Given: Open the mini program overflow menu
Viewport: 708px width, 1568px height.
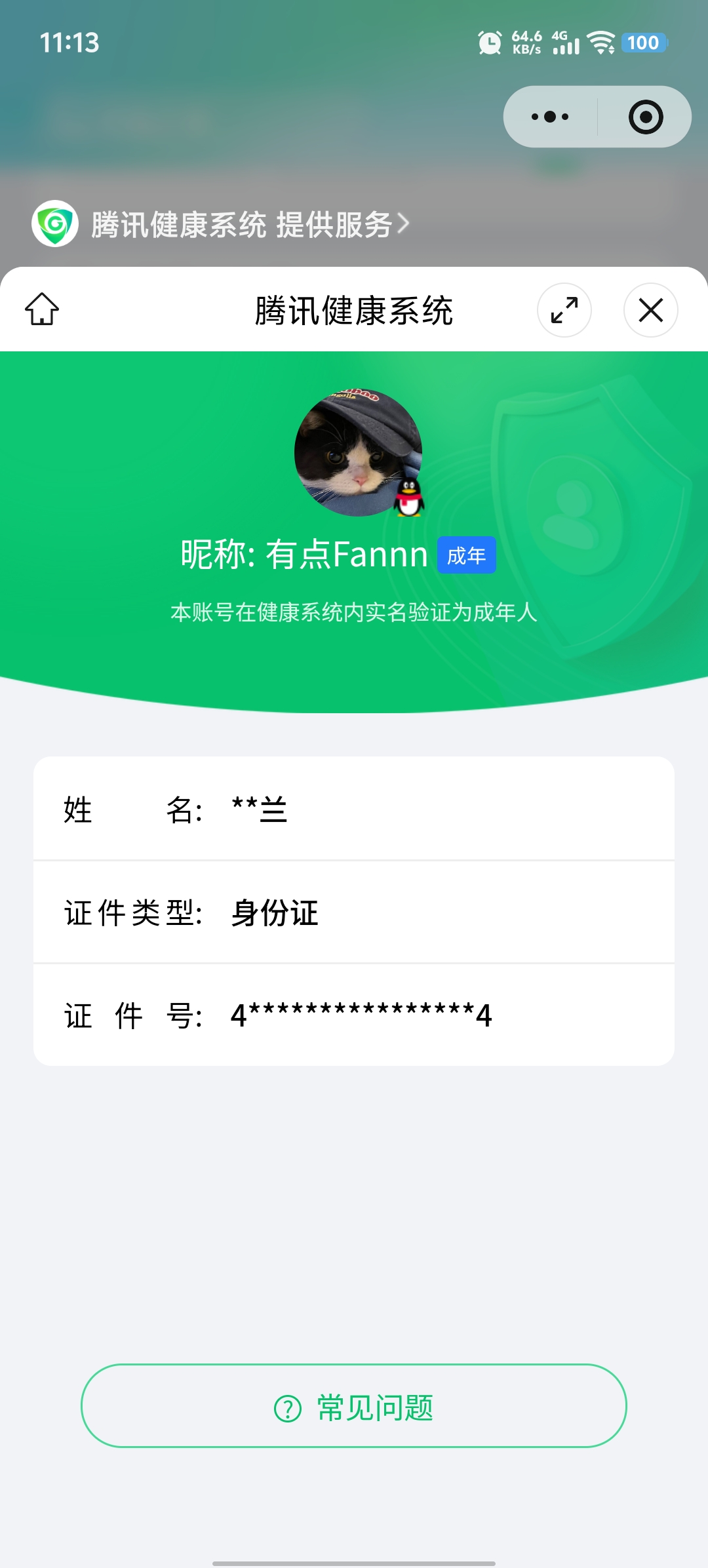Looking at the screenshot, I should pyautogui.click(x=550, y=117).
